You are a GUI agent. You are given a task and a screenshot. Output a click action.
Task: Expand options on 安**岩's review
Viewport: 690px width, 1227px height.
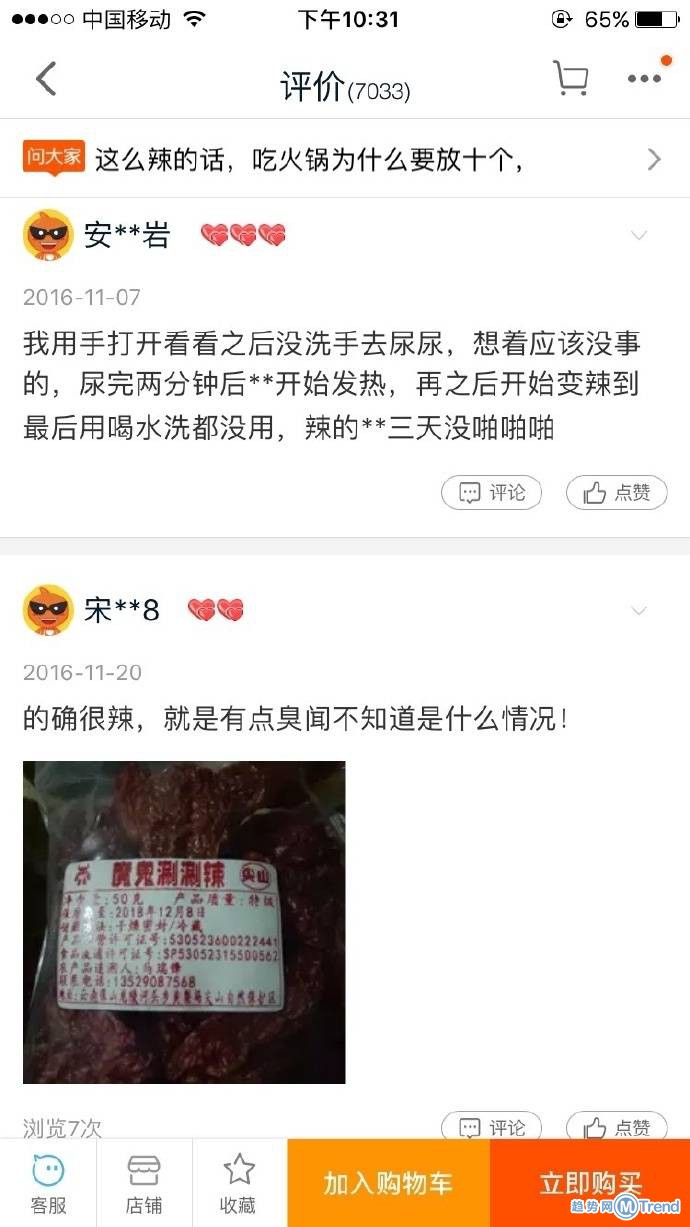(638, 236)
